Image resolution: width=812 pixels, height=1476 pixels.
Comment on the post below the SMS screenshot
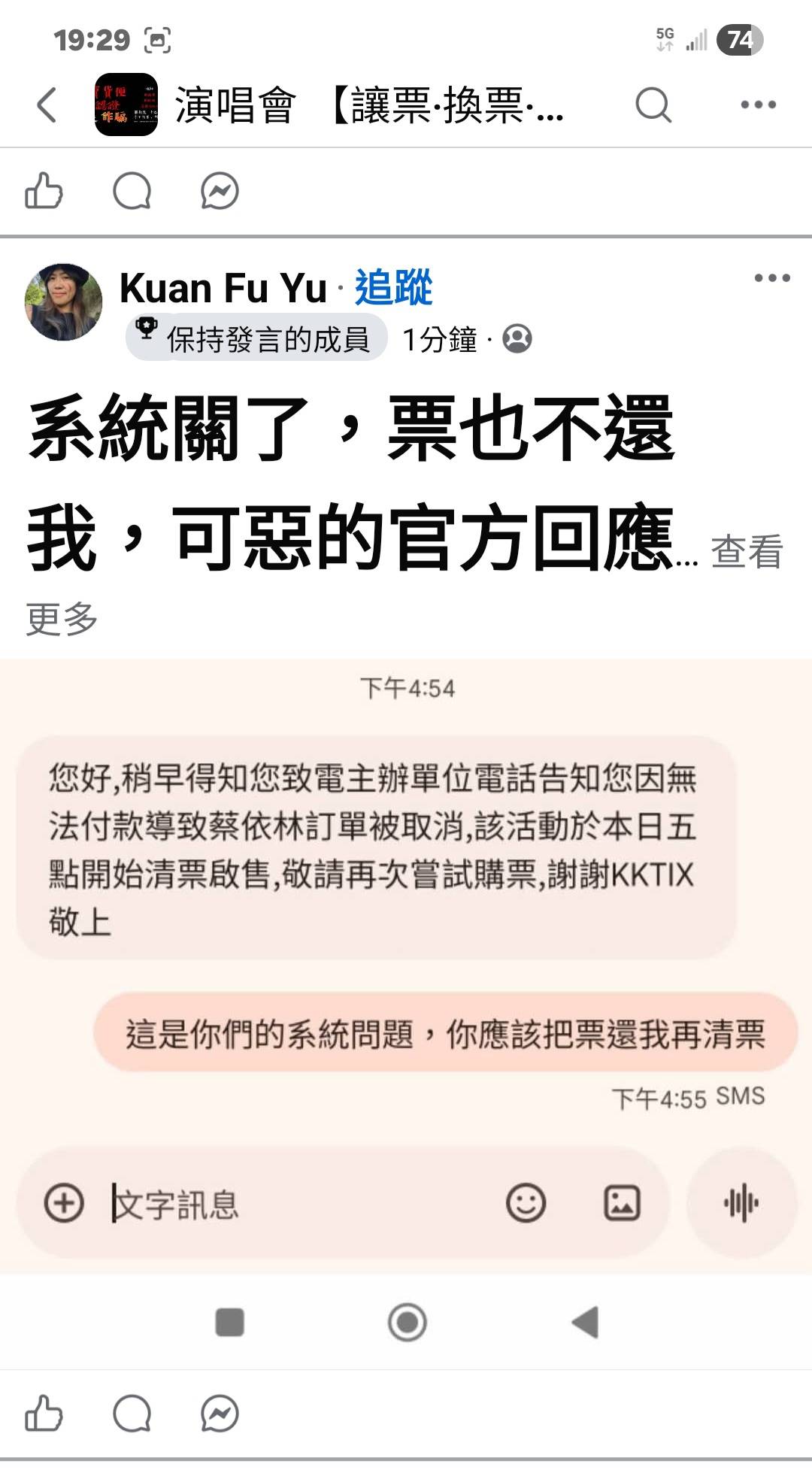[132, 1414]
